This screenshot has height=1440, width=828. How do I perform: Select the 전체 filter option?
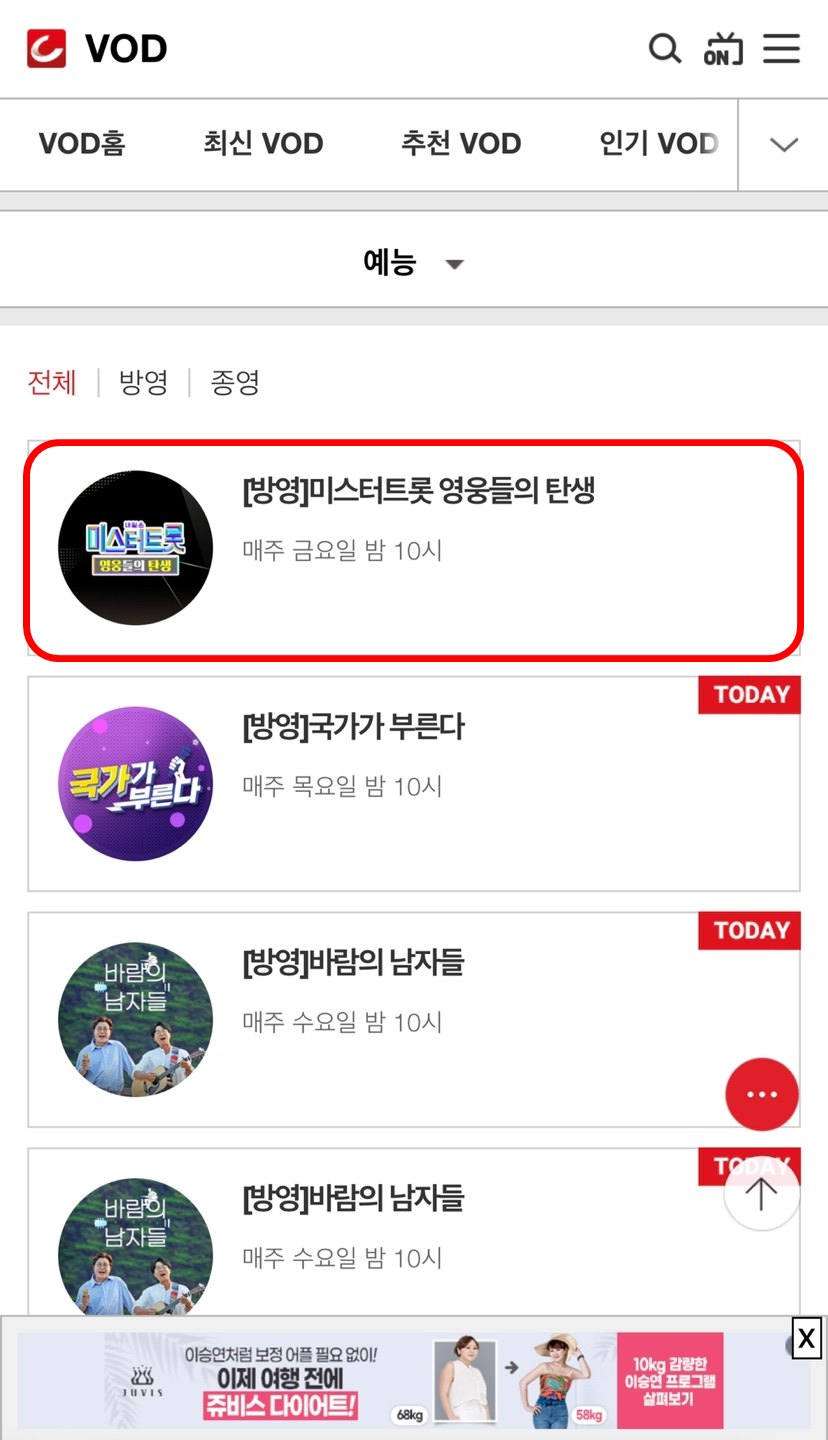(52, 383)
